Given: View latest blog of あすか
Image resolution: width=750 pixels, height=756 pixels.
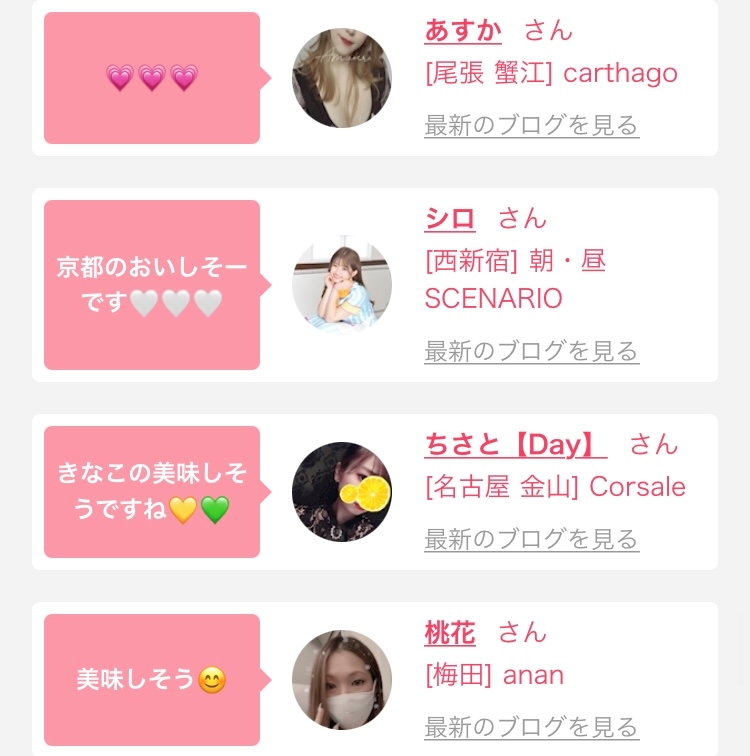Looking at the screenshot, I should (x=532, y=125).
